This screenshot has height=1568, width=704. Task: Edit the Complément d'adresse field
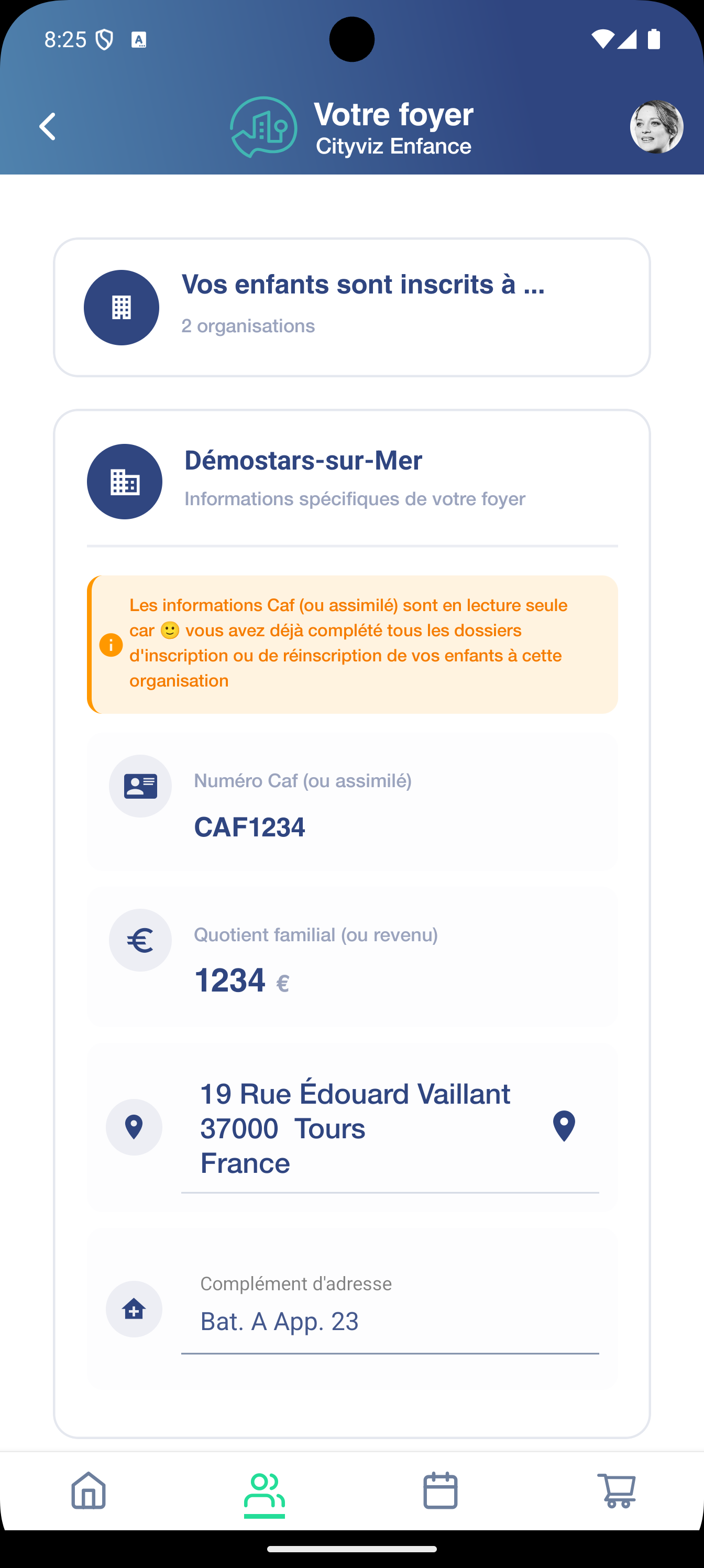[x=389, y=1321]
